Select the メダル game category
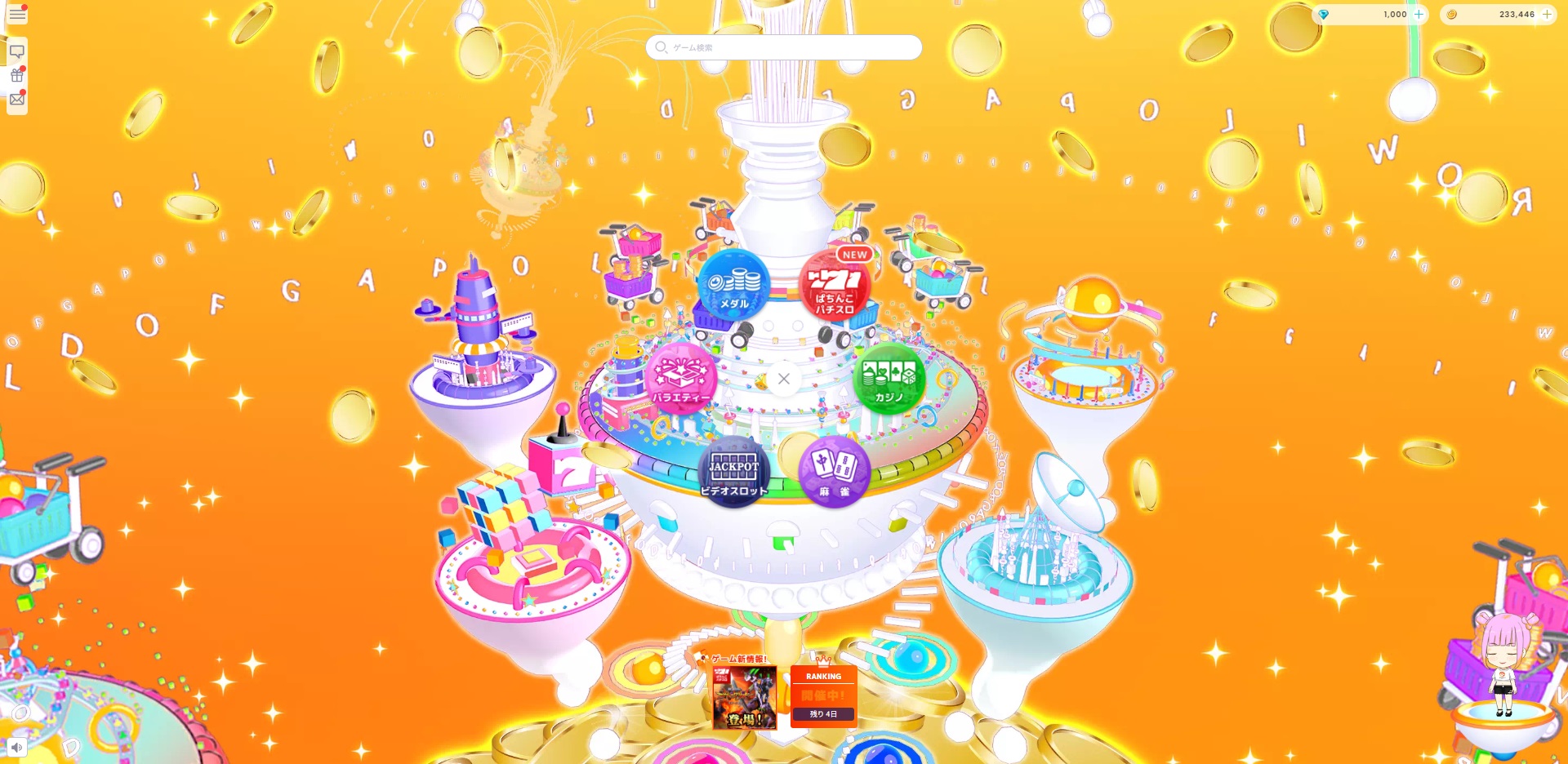 [733, 286]
